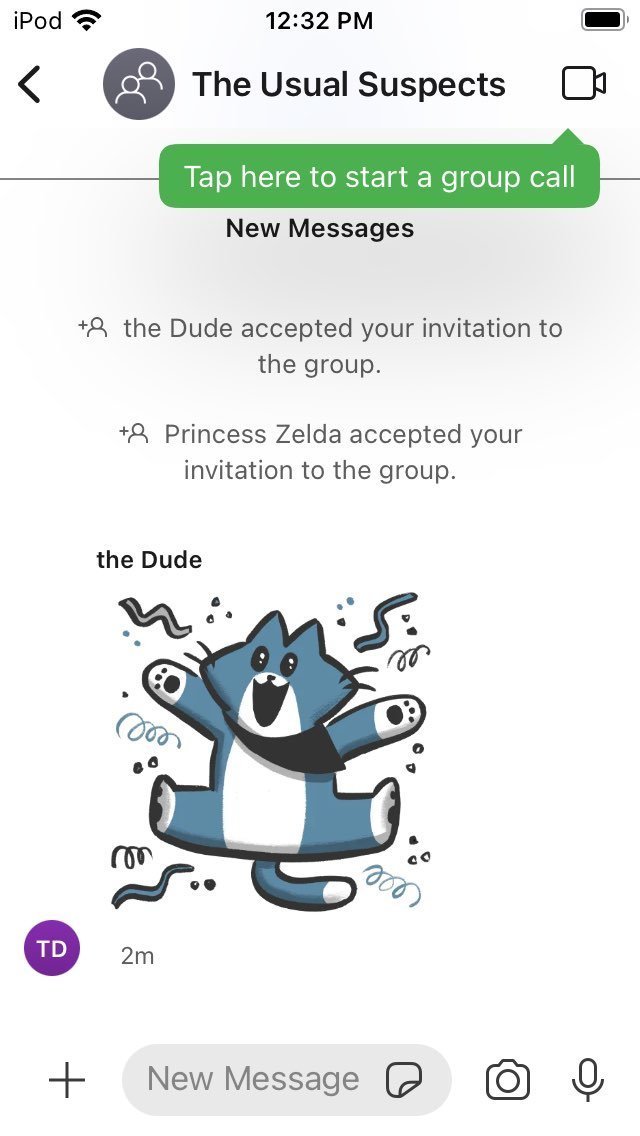Tap the group avatar icon
Image resolution: width=640 pixels, height=1136 pixels.
[139, 84]
